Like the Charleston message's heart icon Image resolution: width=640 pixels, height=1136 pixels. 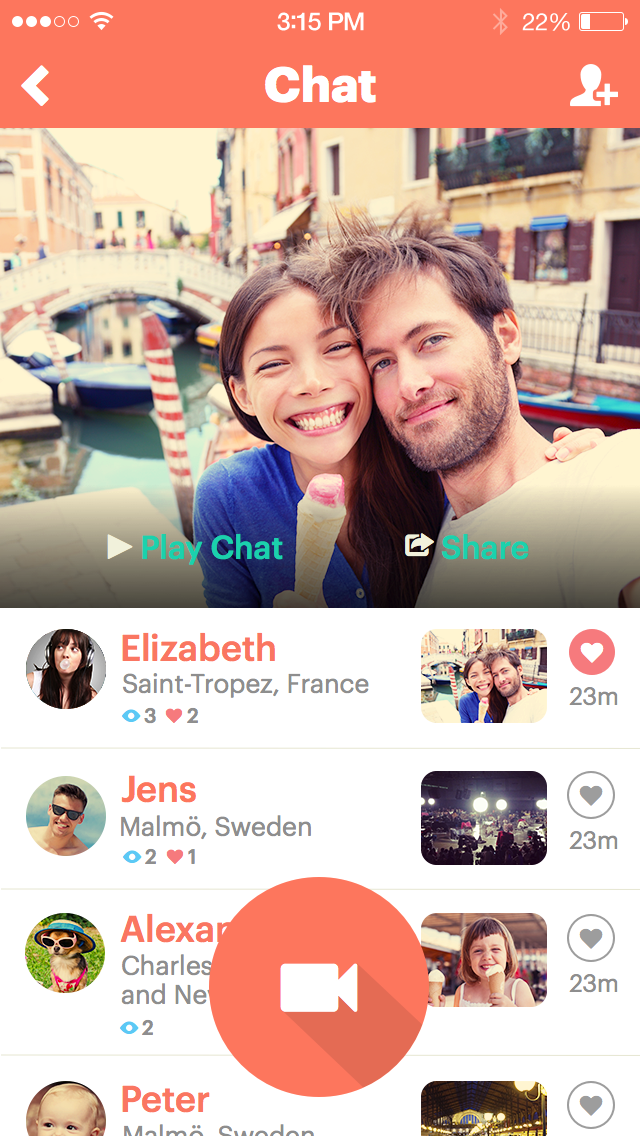pos(591,939)
